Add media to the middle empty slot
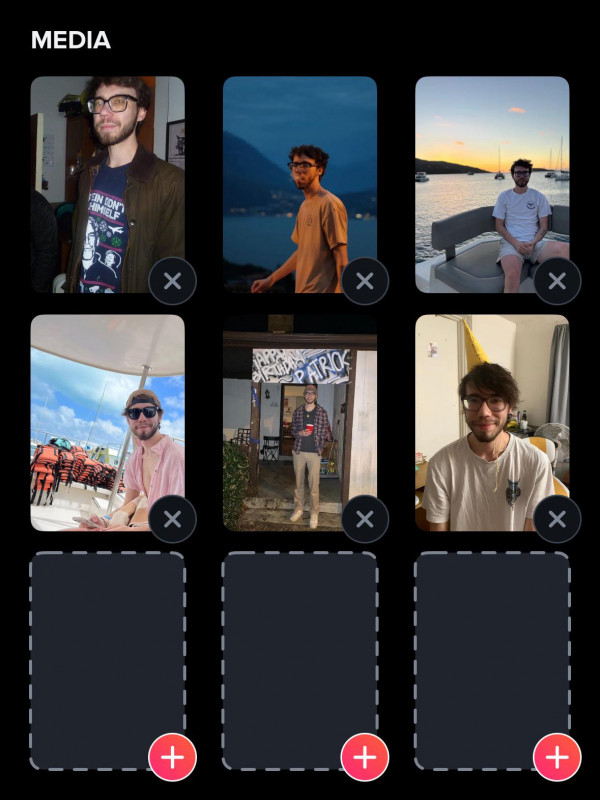 (x=365, y=757)
